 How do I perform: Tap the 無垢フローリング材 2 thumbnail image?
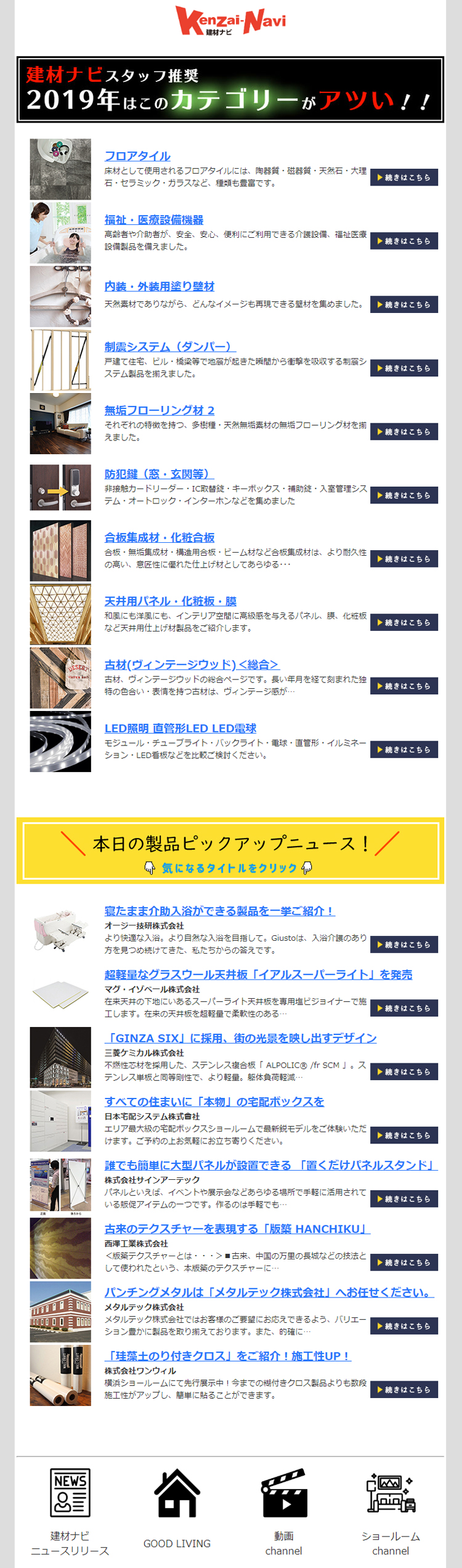[x=60, y=424]
